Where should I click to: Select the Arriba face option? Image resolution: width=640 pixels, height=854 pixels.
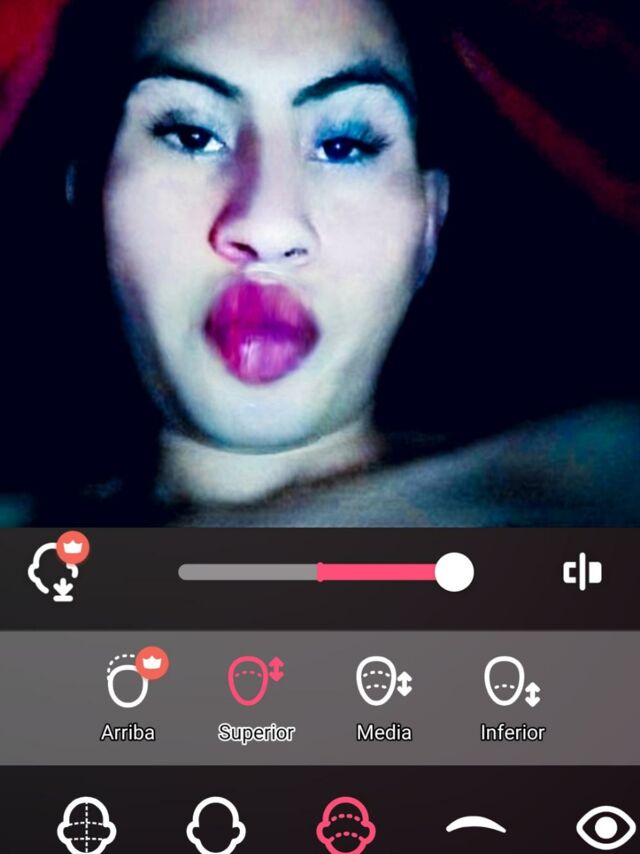point(129,695)
